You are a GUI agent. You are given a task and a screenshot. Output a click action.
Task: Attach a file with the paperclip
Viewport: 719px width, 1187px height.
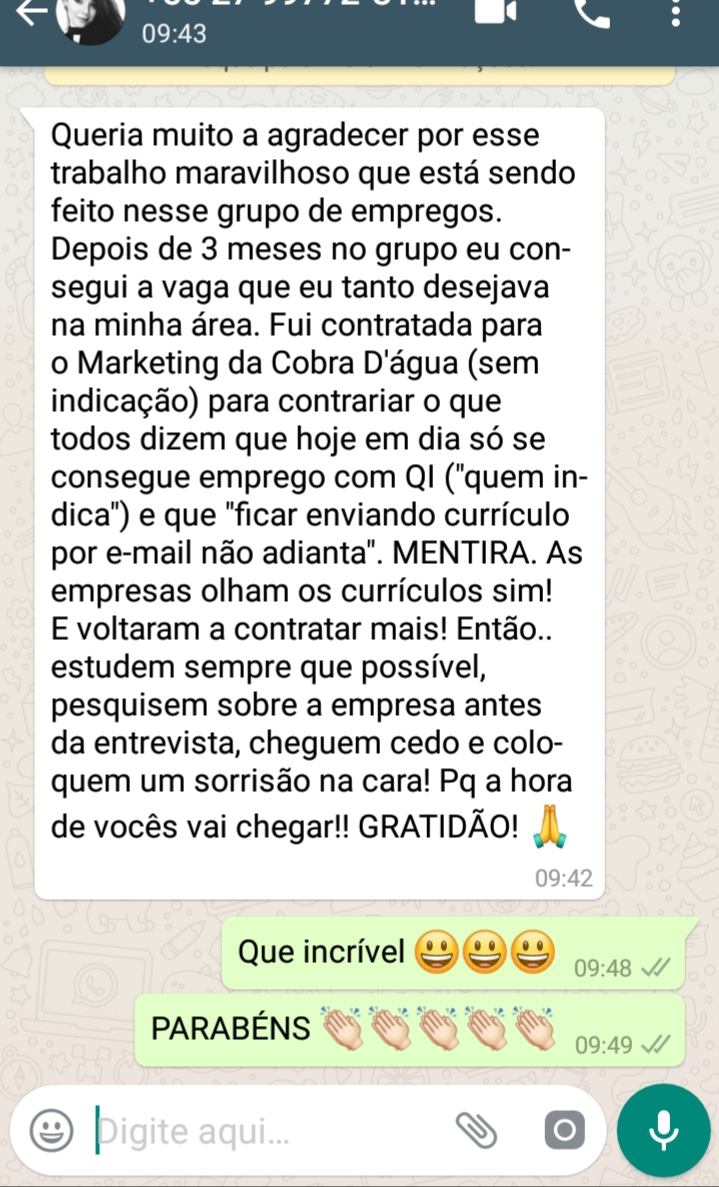pyautogui.click(x=477, y=1131)
